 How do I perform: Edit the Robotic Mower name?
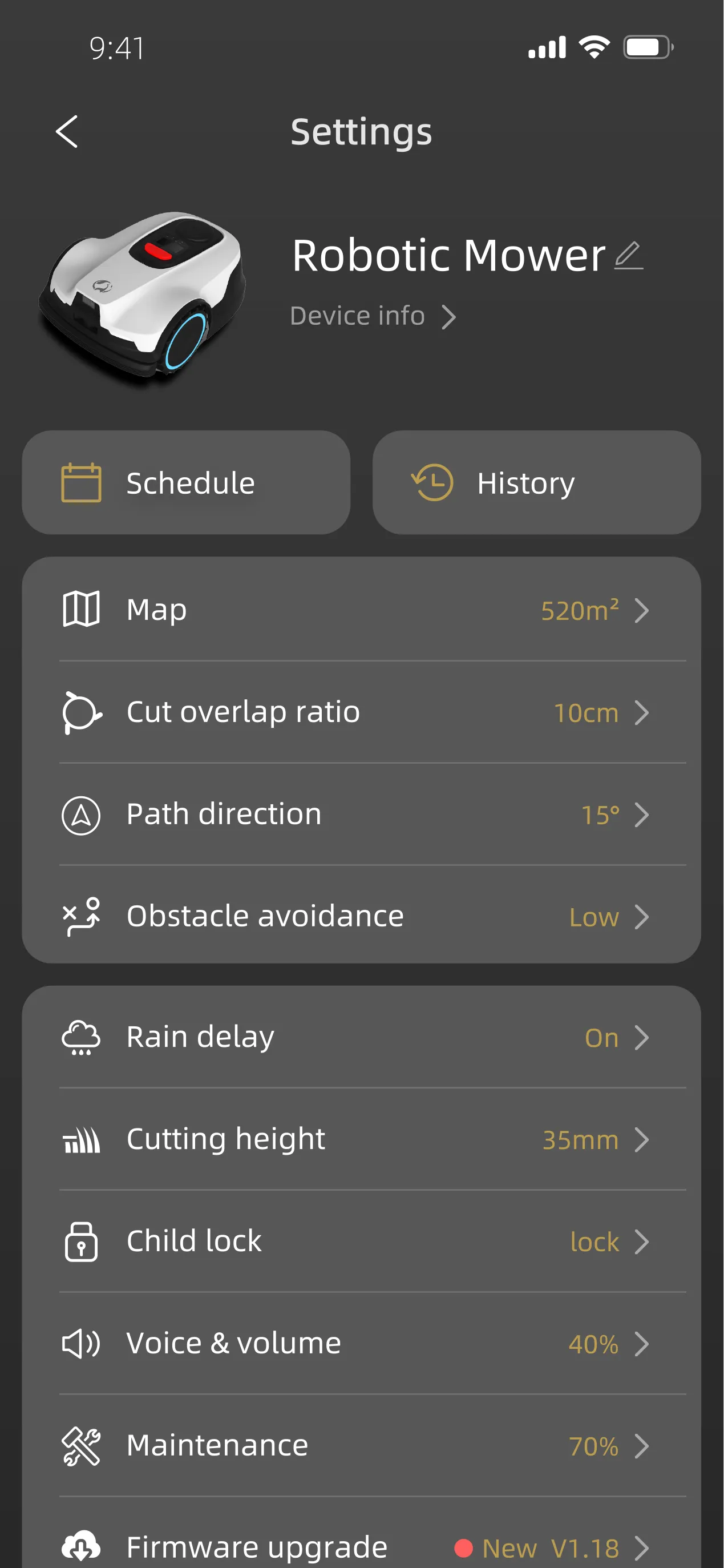(629, 256)
